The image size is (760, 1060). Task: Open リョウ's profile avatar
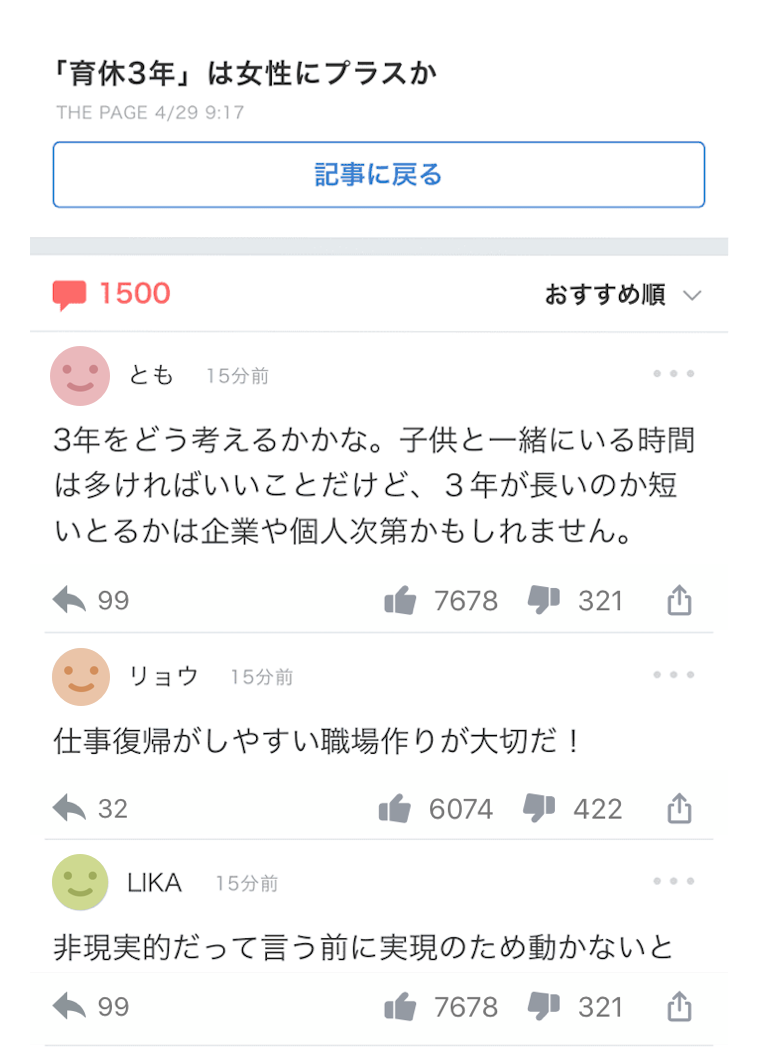tap(80, 677)
